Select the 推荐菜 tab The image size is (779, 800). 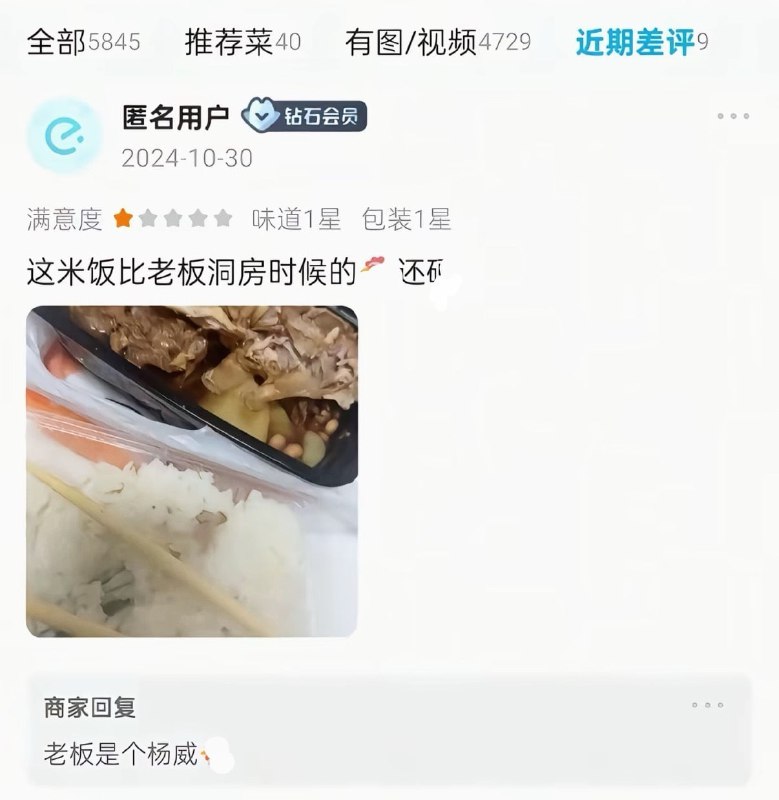pos(242,41)
